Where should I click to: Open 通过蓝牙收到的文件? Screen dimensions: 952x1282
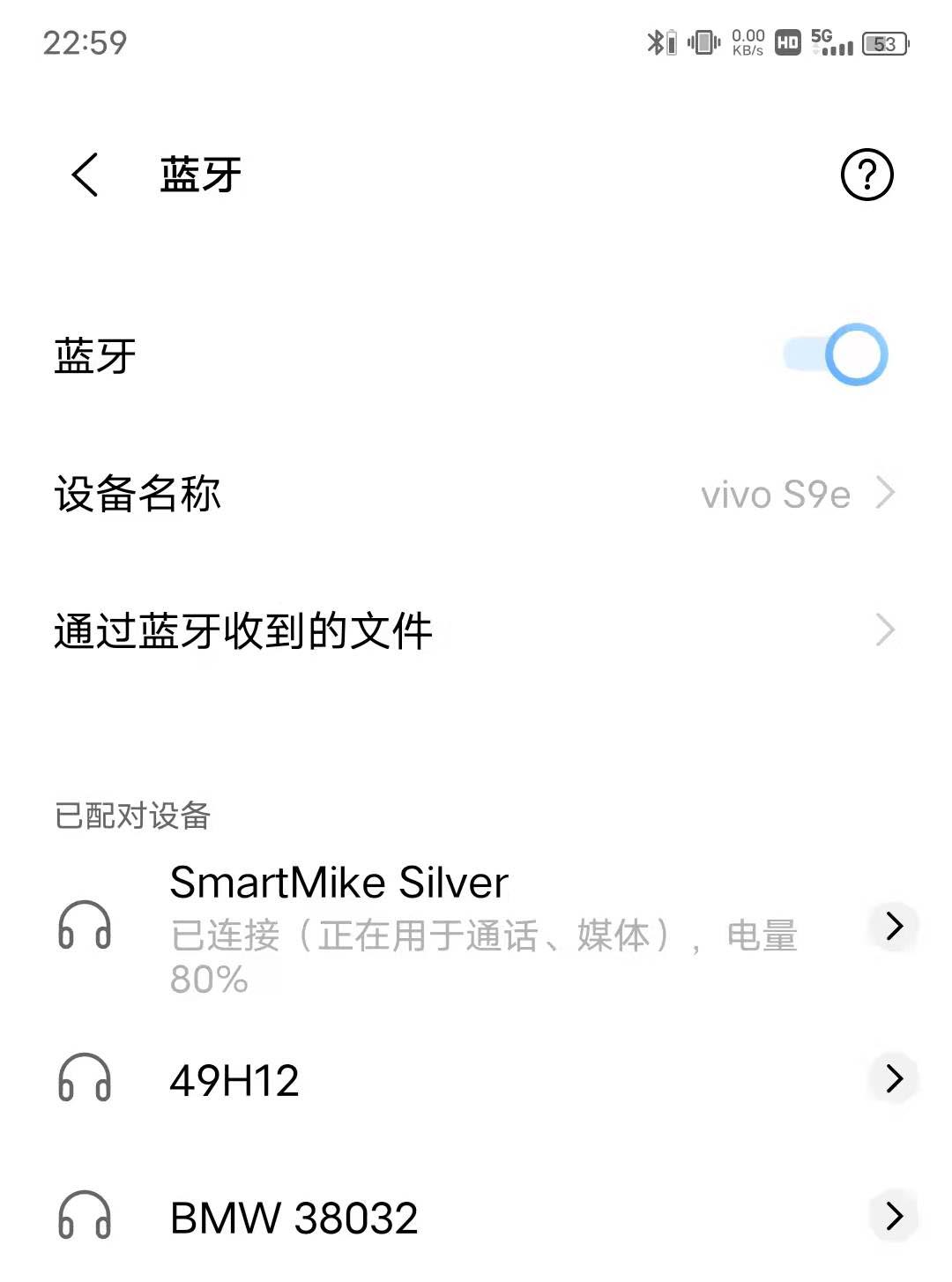click(x=476, y=631)
